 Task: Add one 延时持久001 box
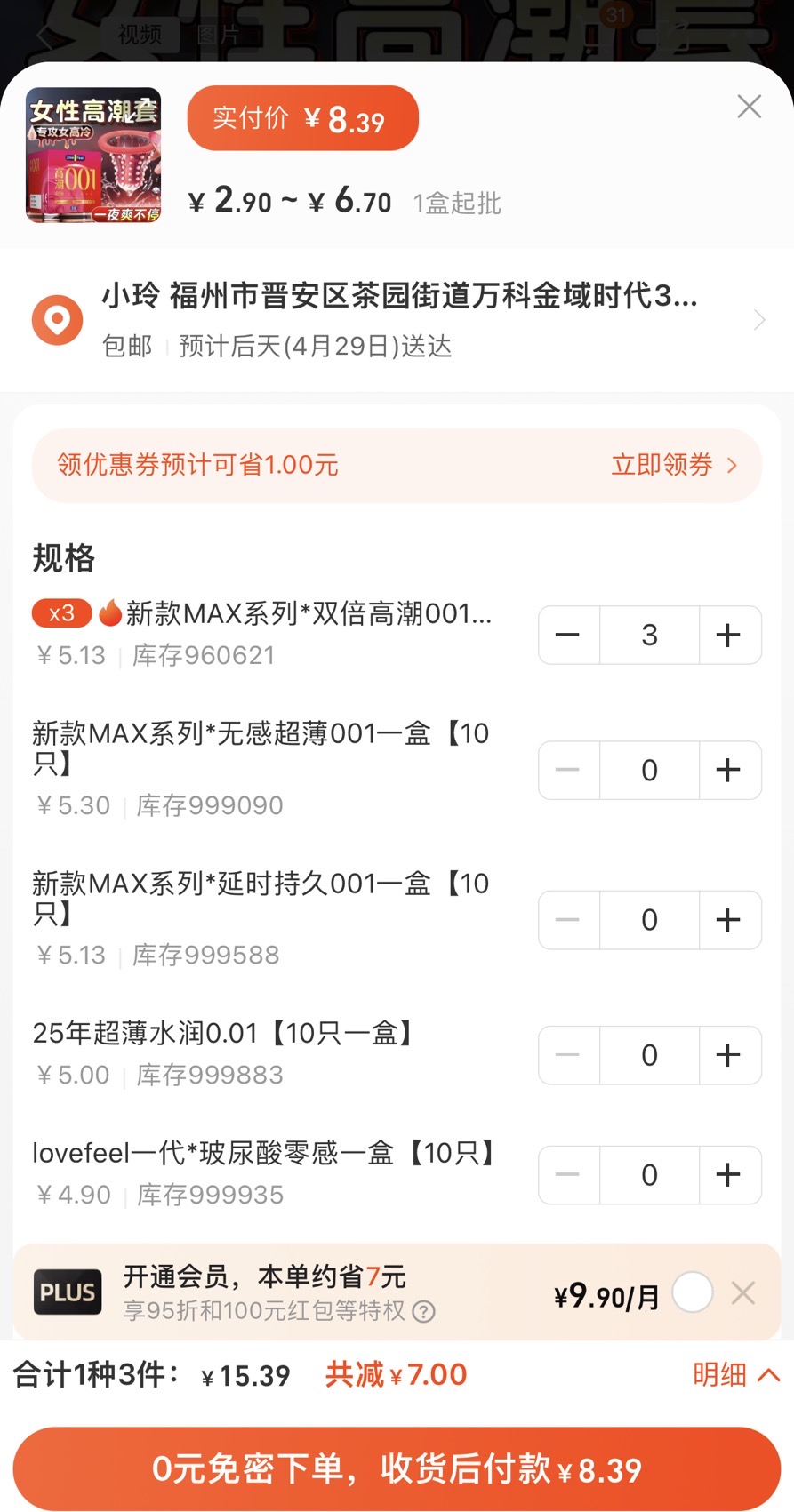(x=729, y=920)
